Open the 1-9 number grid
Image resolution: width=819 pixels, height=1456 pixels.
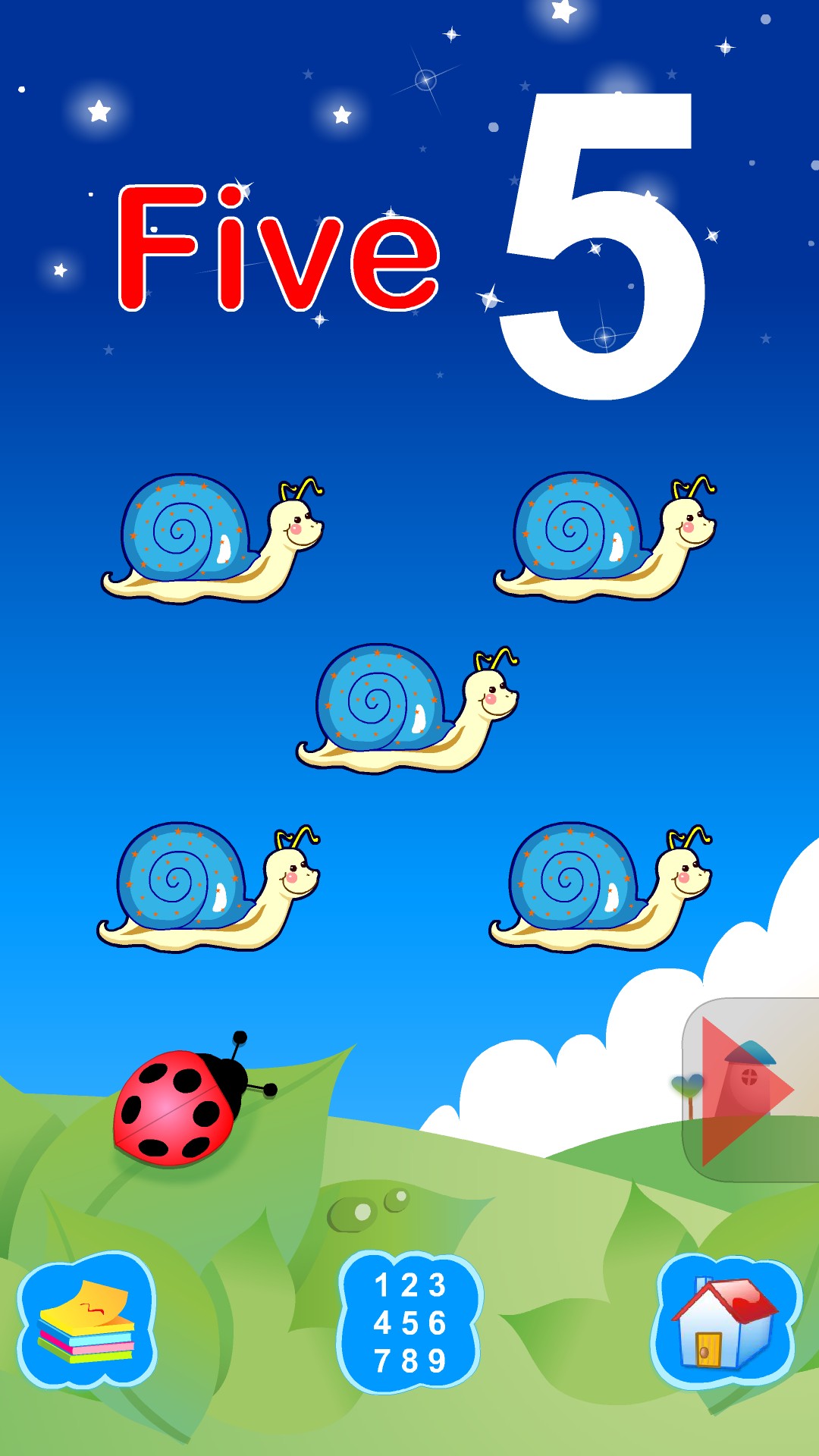[409, 1323]
